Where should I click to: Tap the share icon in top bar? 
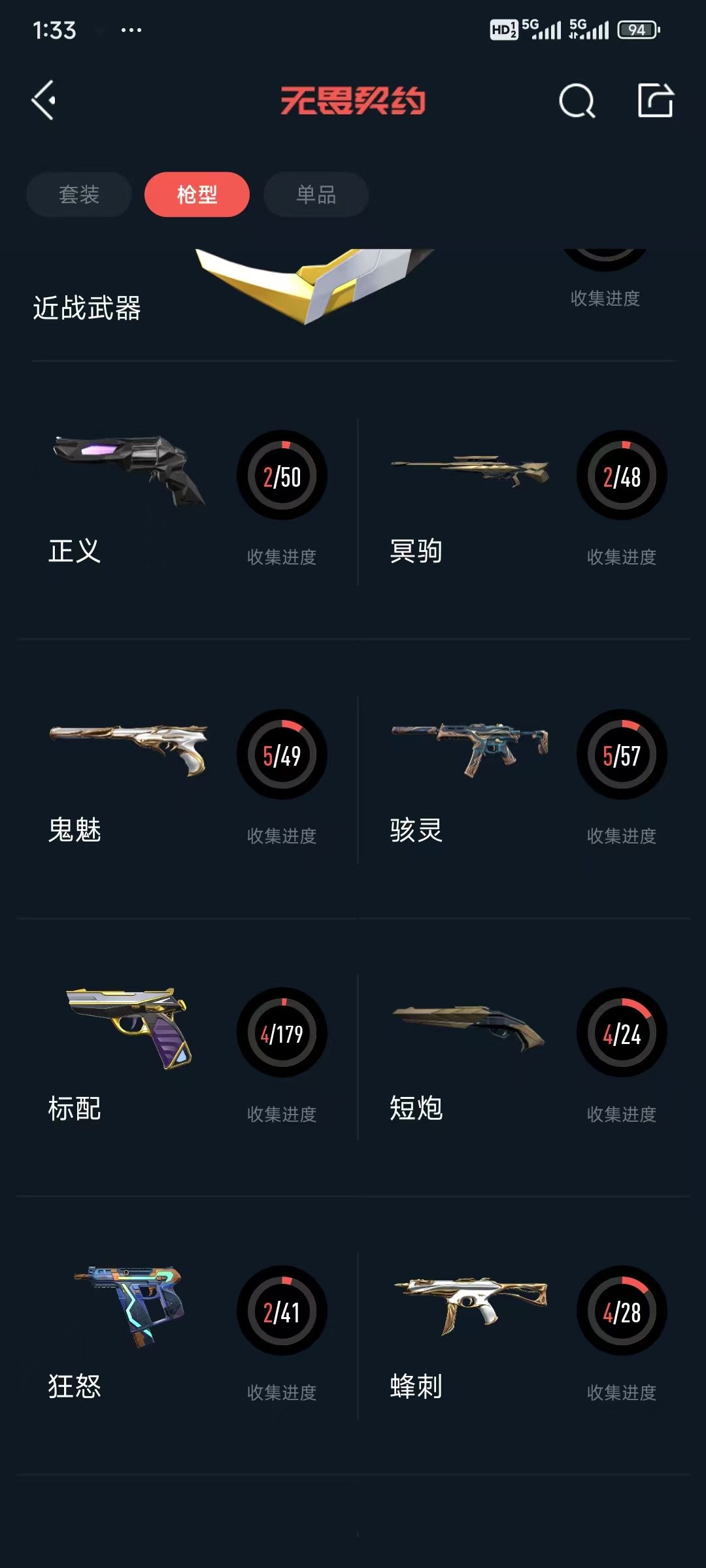pyautogui.click(x=656, y=101)
